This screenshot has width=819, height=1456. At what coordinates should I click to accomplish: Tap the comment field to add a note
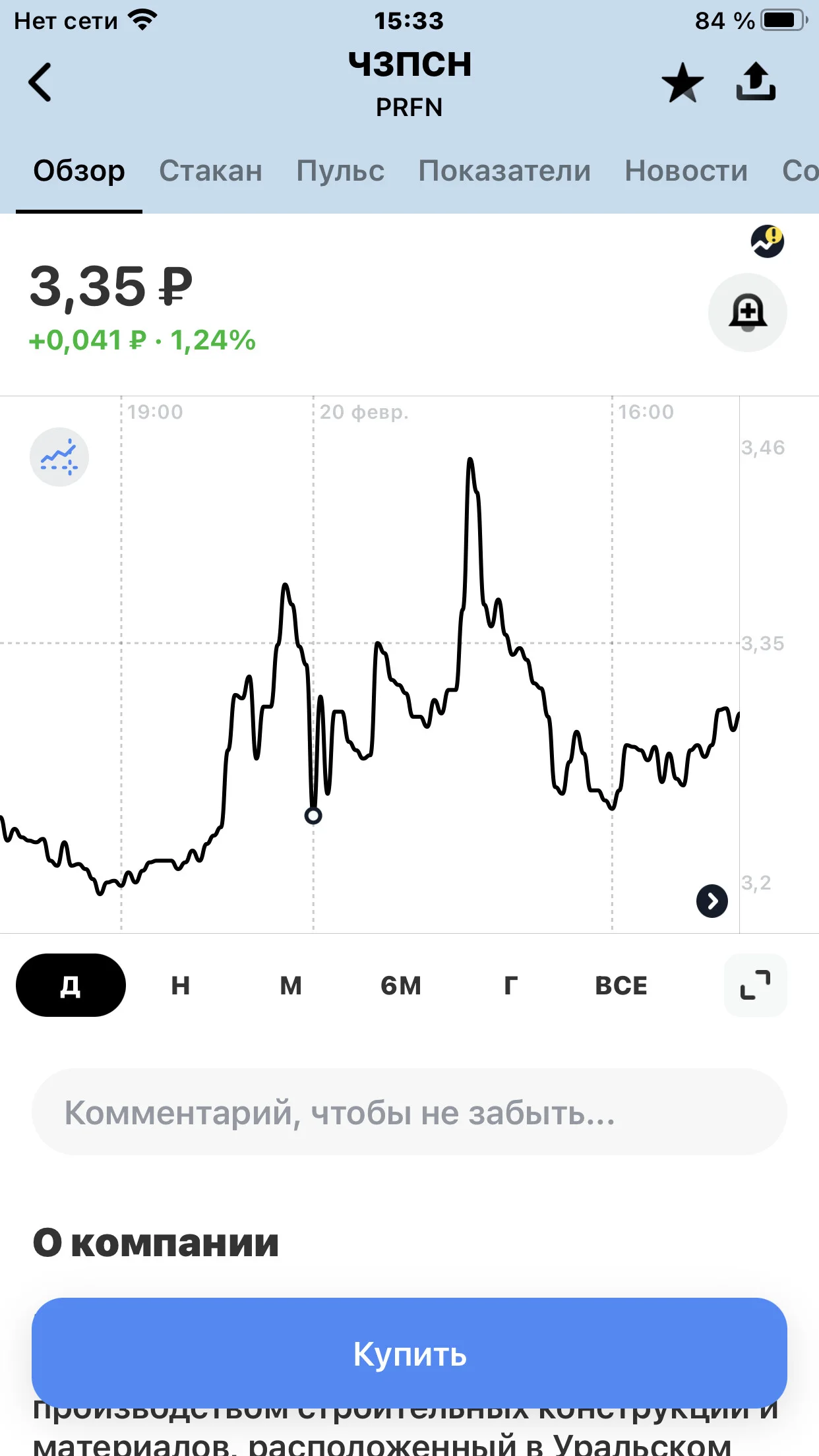[409, 1112]
